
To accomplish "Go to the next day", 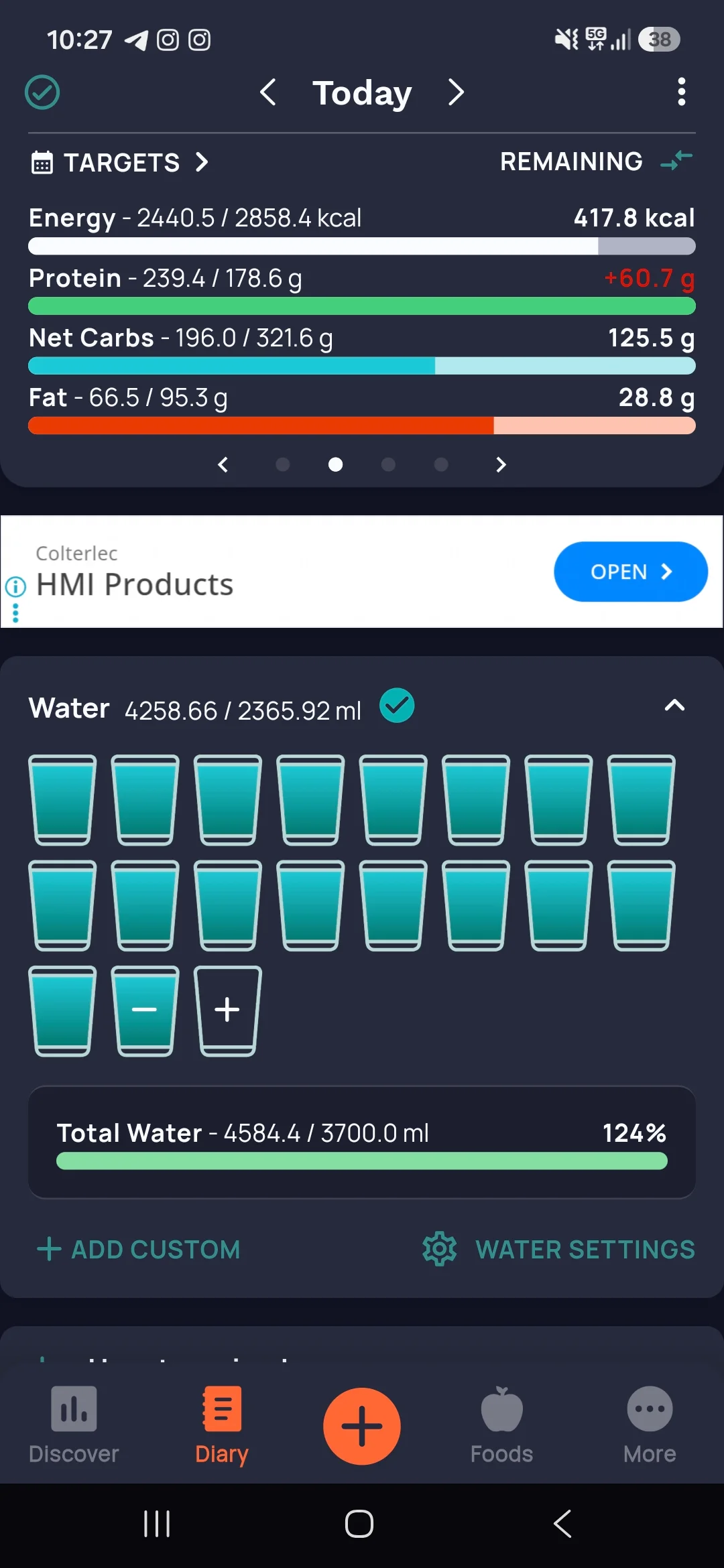I will [x=456, y=92].
